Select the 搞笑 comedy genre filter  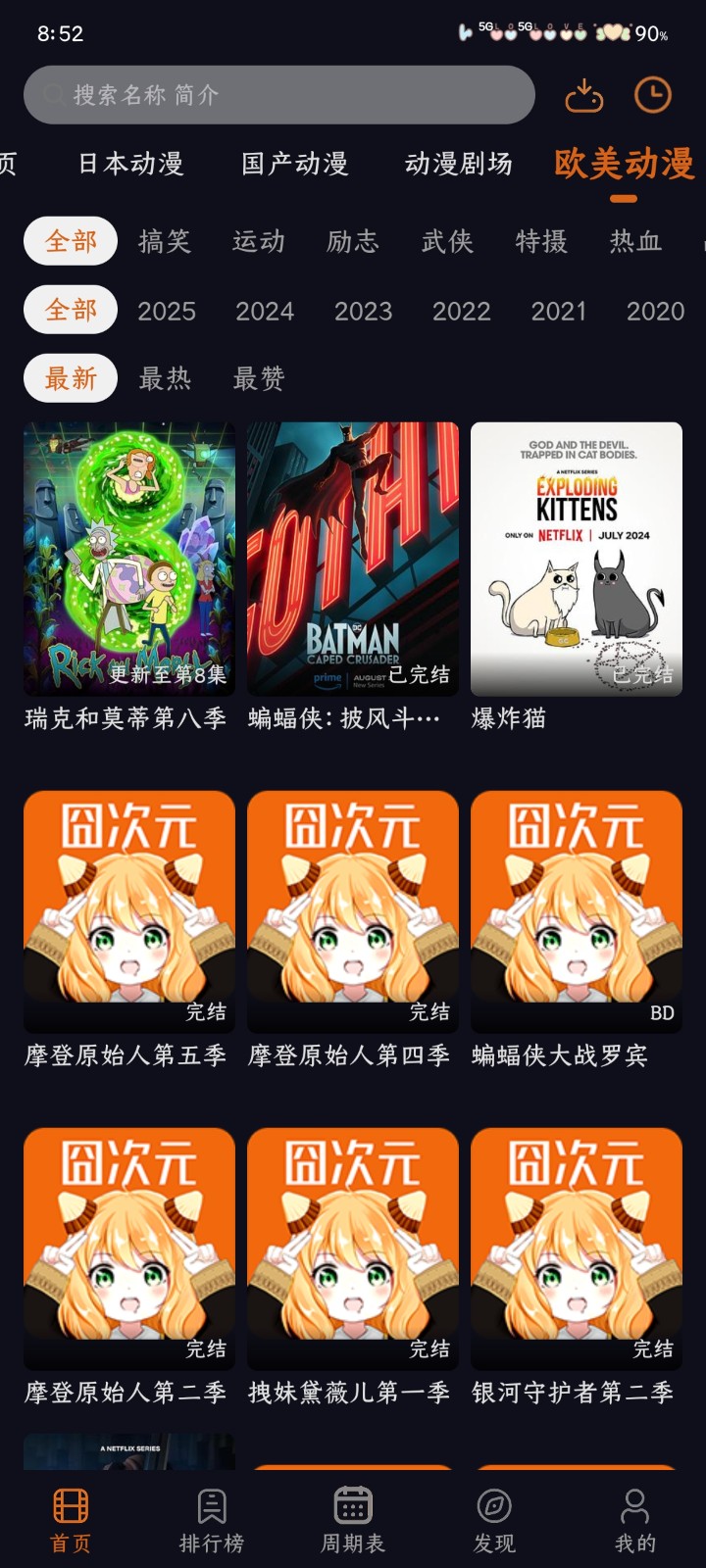click(x=163, y=242)
